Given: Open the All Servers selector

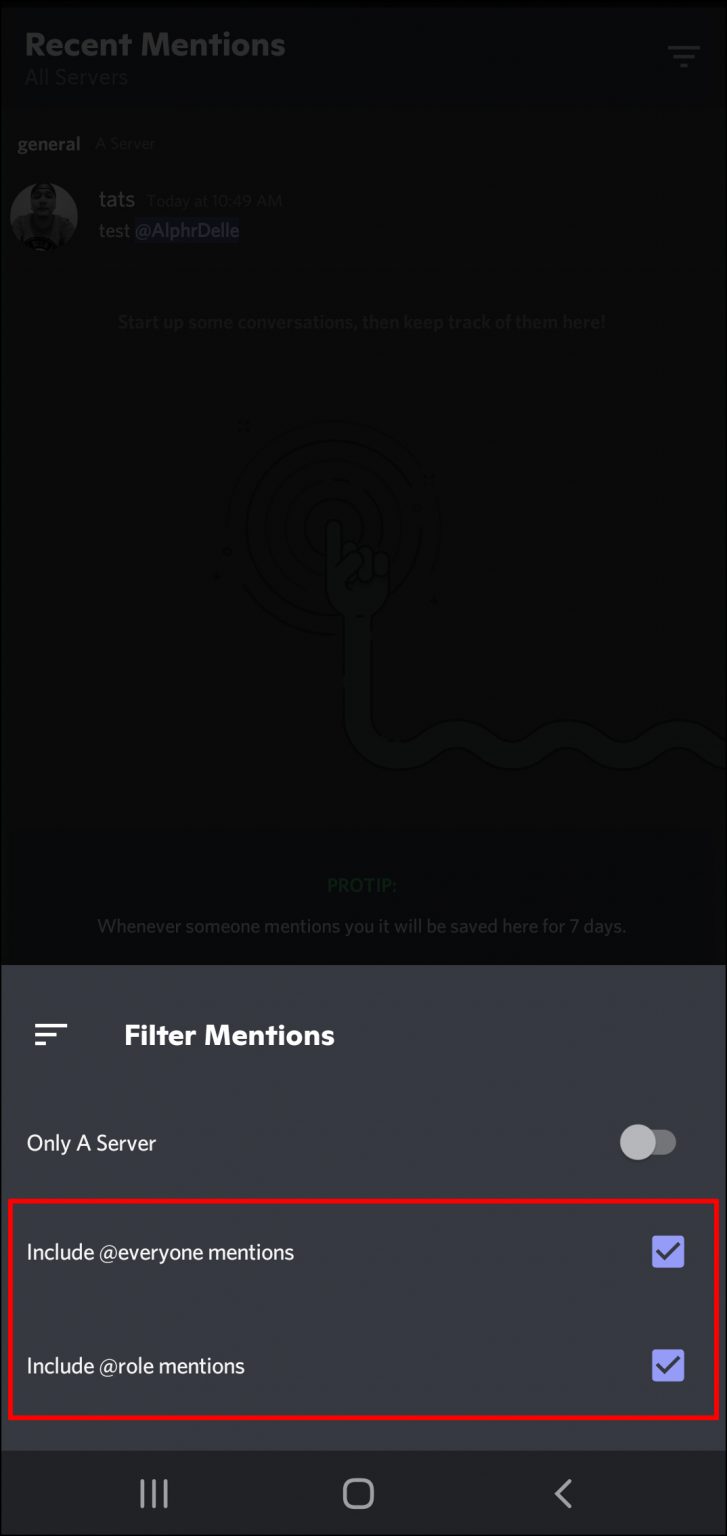Looking at the screenshot, I should click(x=76, y=77).
